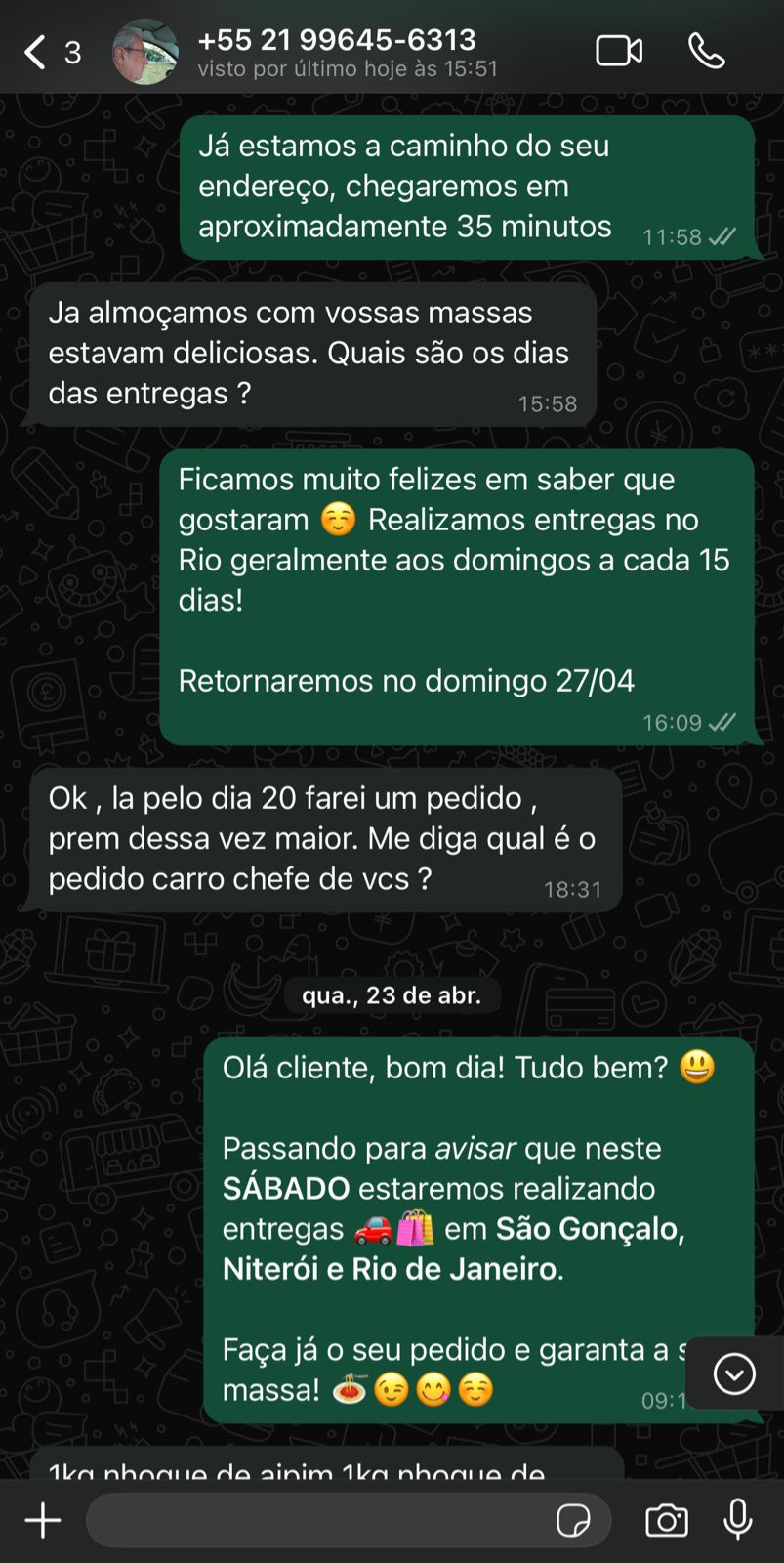Record a voice message with the microphone
Image resolution: width=784 pixels, height=1563 pixels.
pos(735,1520)
